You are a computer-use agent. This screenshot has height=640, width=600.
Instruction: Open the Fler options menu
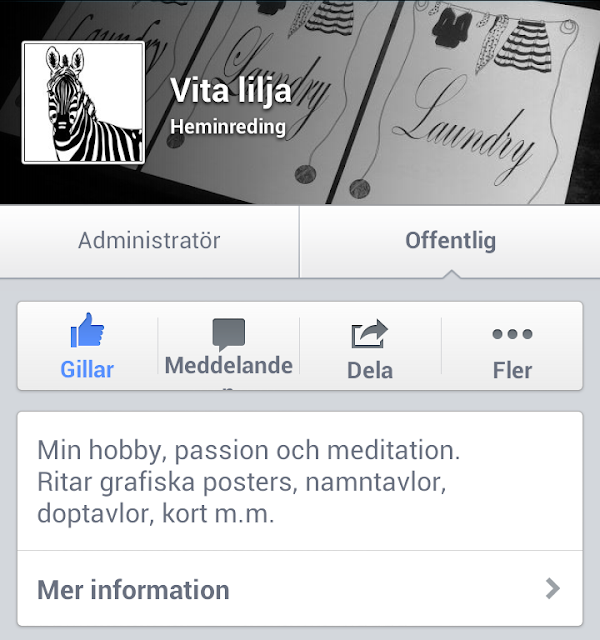(x=511, y=346)
